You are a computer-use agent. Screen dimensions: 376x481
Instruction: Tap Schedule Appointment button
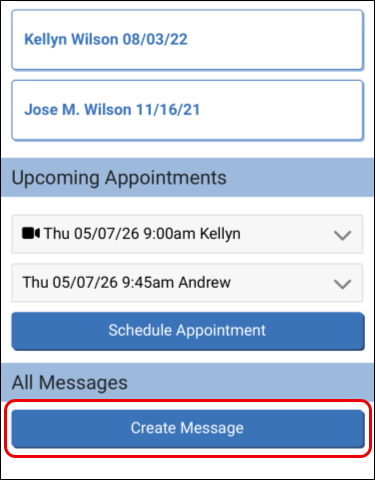pos(188,331)
